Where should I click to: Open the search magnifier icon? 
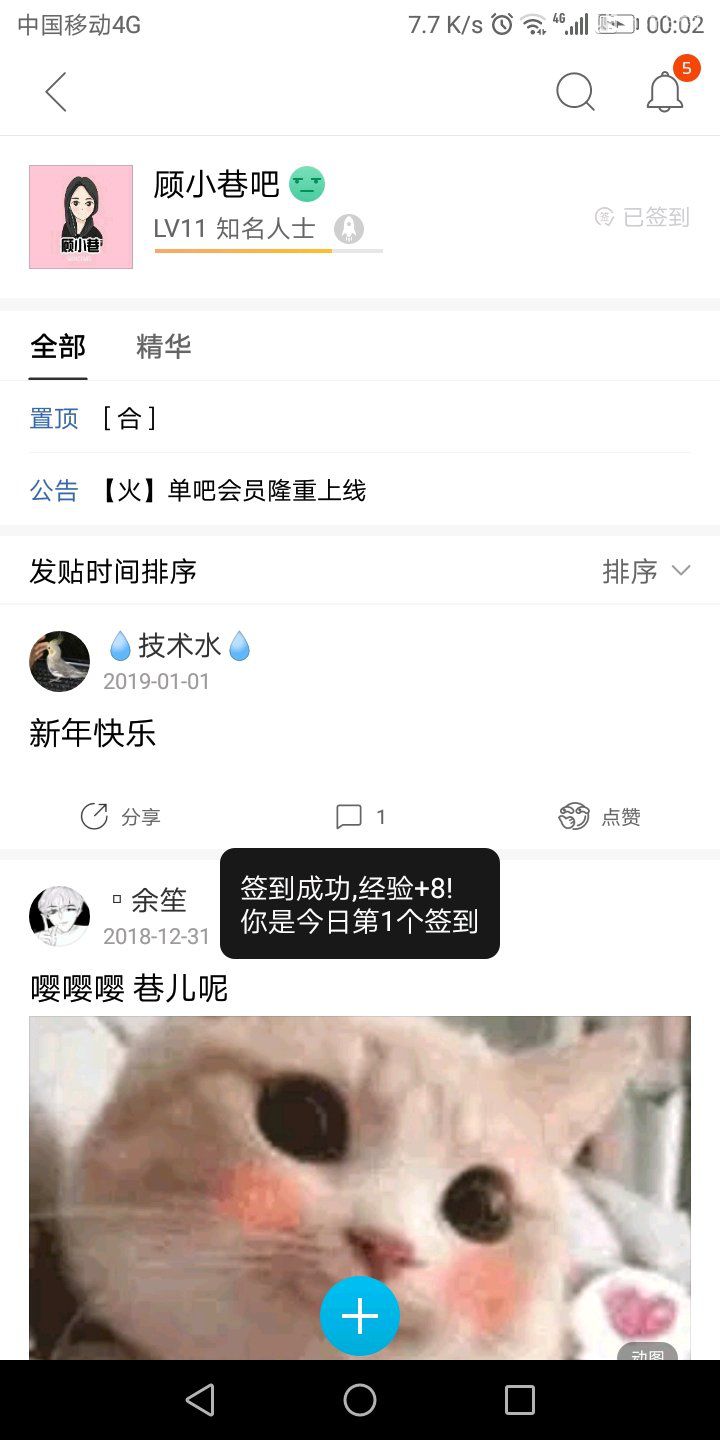tap(575, 92)
